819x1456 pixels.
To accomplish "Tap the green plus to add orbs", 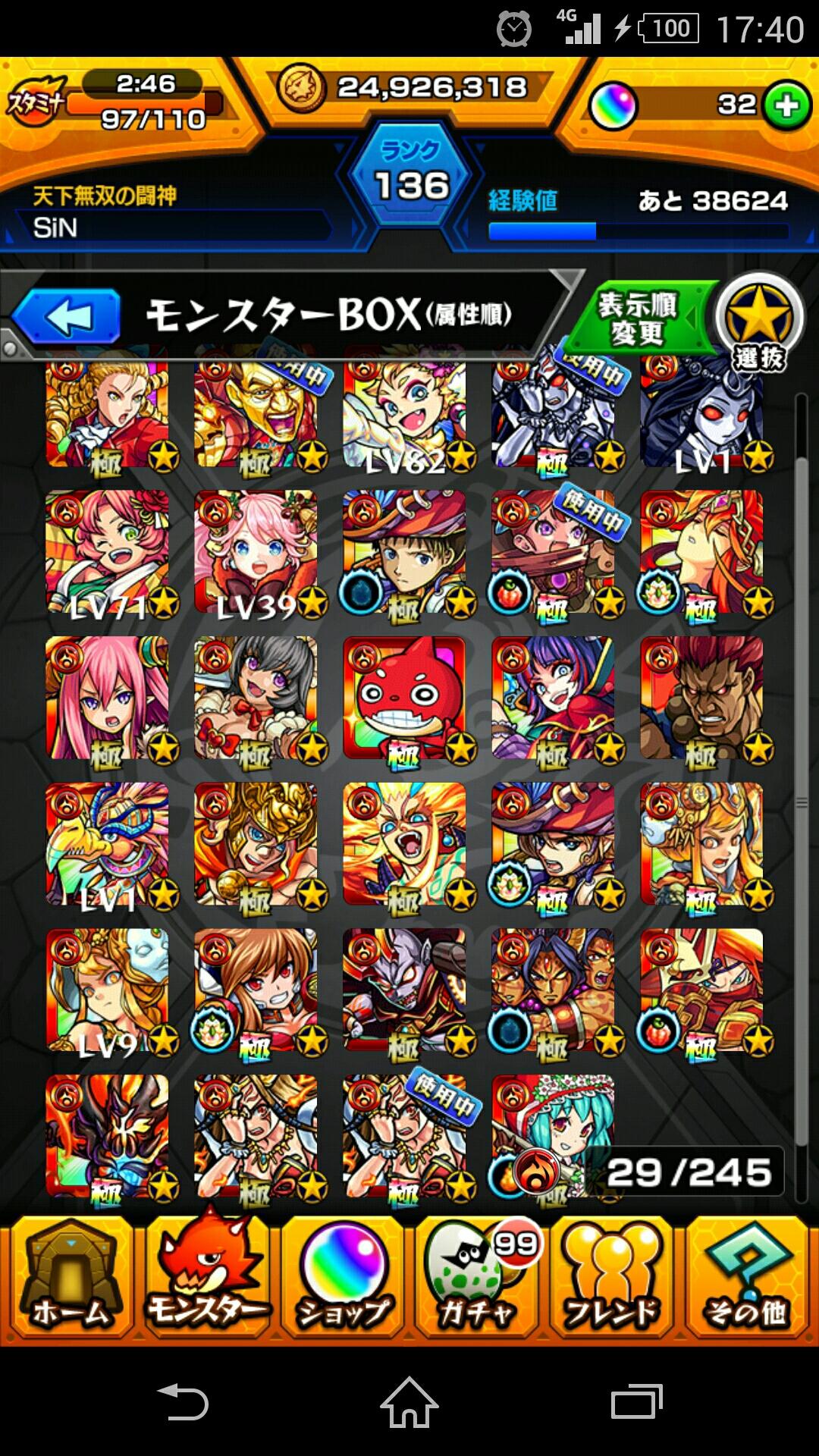I will 786,105.
